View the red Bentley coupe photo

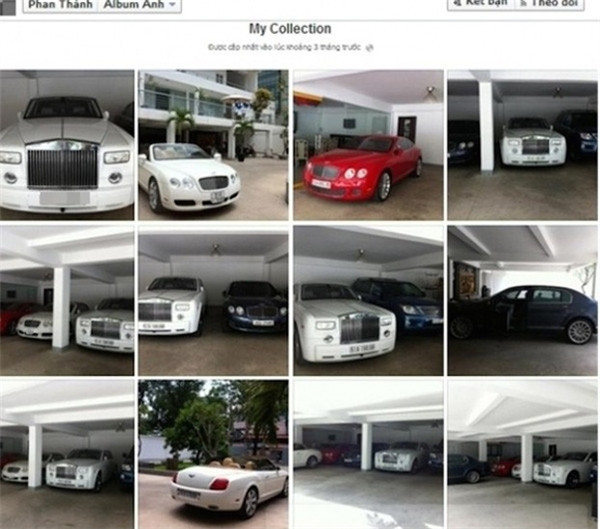(x=367, y=145)
